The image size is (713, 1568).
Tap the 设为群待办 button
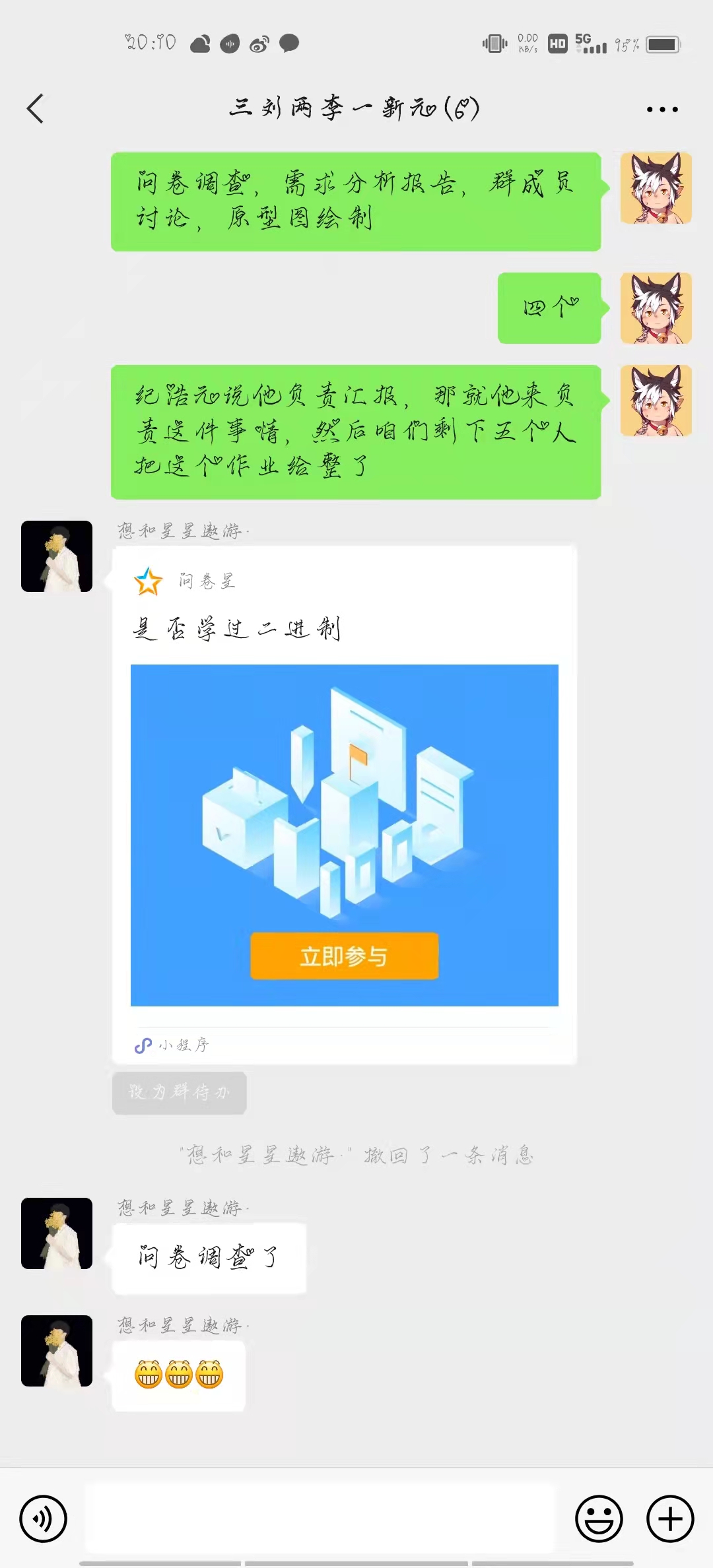point(179,1093)
